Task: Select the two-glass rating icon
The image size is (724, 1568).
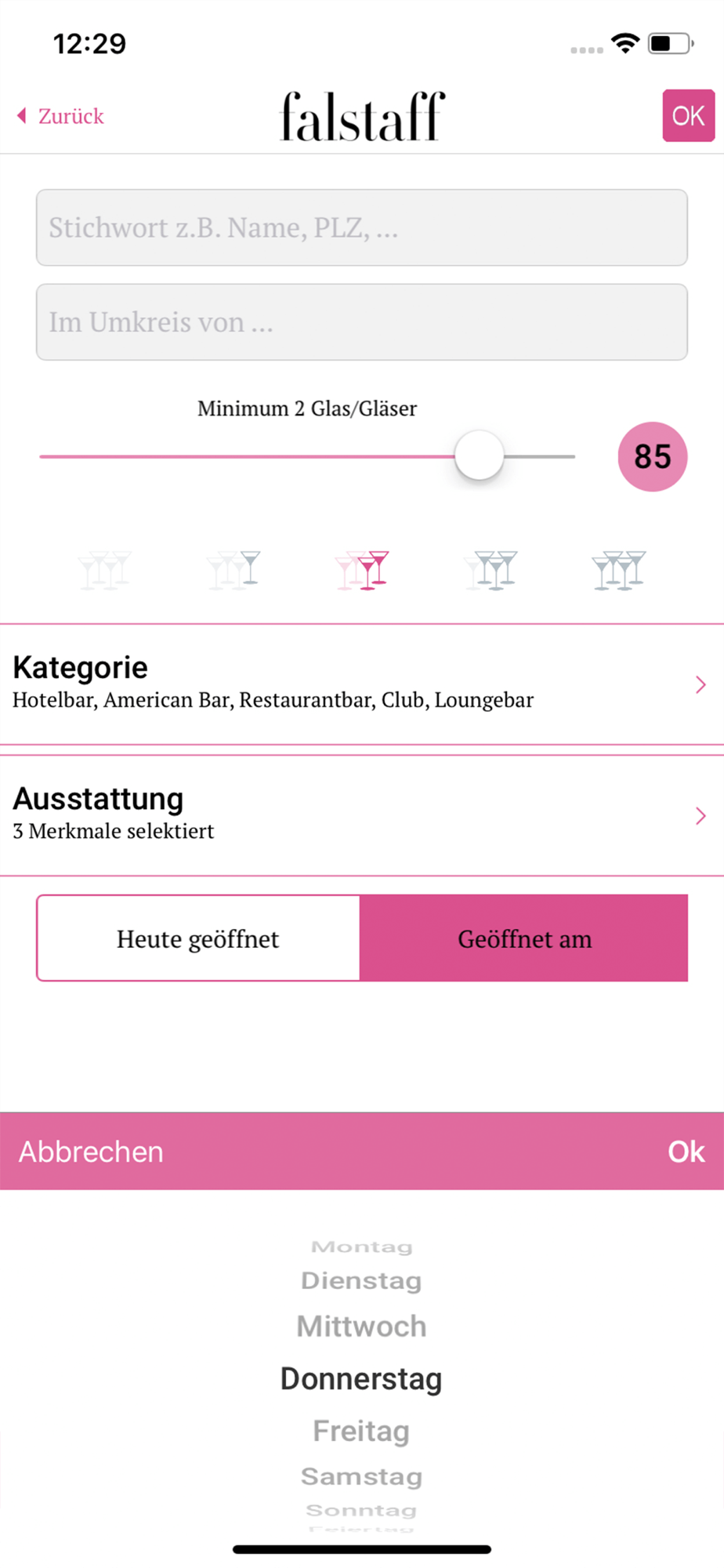Action: 362,570
